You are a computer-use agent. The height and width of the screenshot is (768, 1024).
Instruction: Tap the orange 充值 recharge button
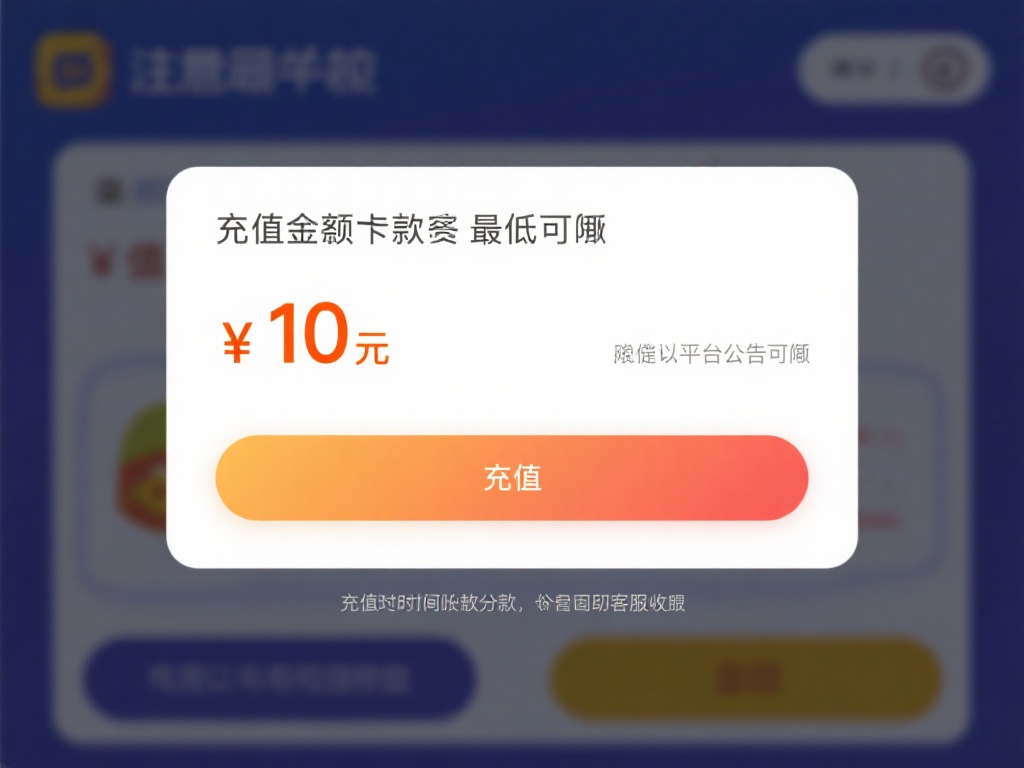511,478
